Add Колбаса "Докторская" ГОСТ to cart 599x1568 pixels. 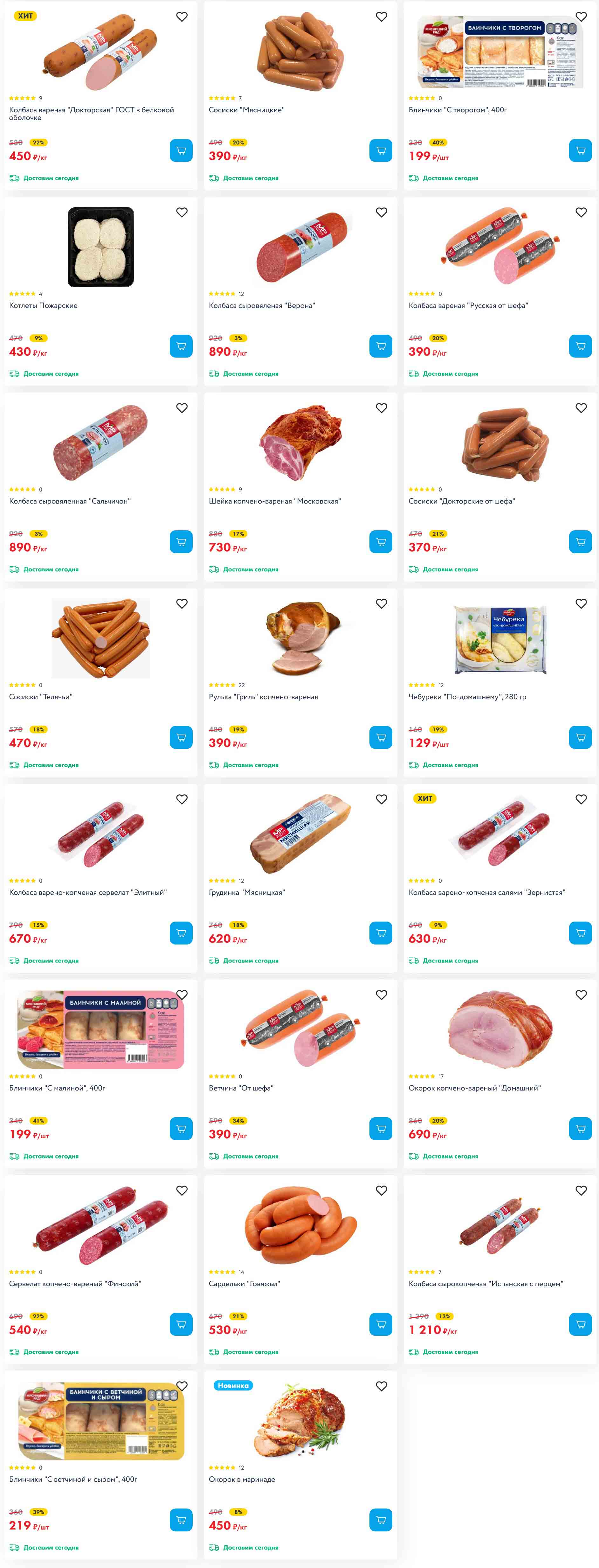(x=181, y=150)
